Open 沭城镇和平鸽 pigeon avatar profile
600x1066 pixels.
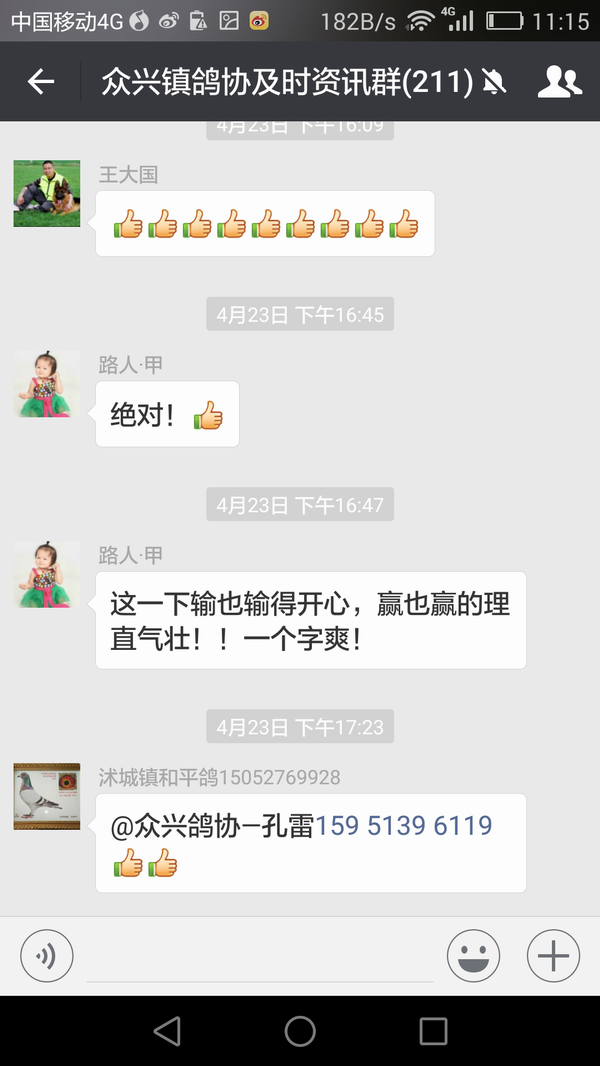[x=47, y=796]
